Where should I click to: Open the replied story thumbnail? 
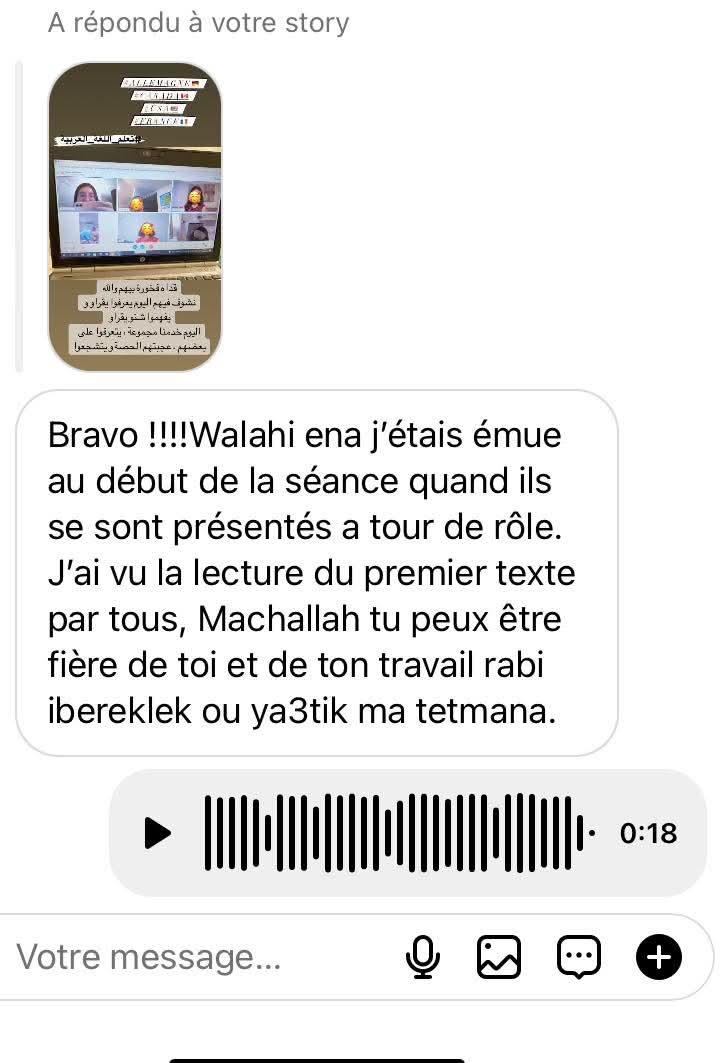[134, 217]
